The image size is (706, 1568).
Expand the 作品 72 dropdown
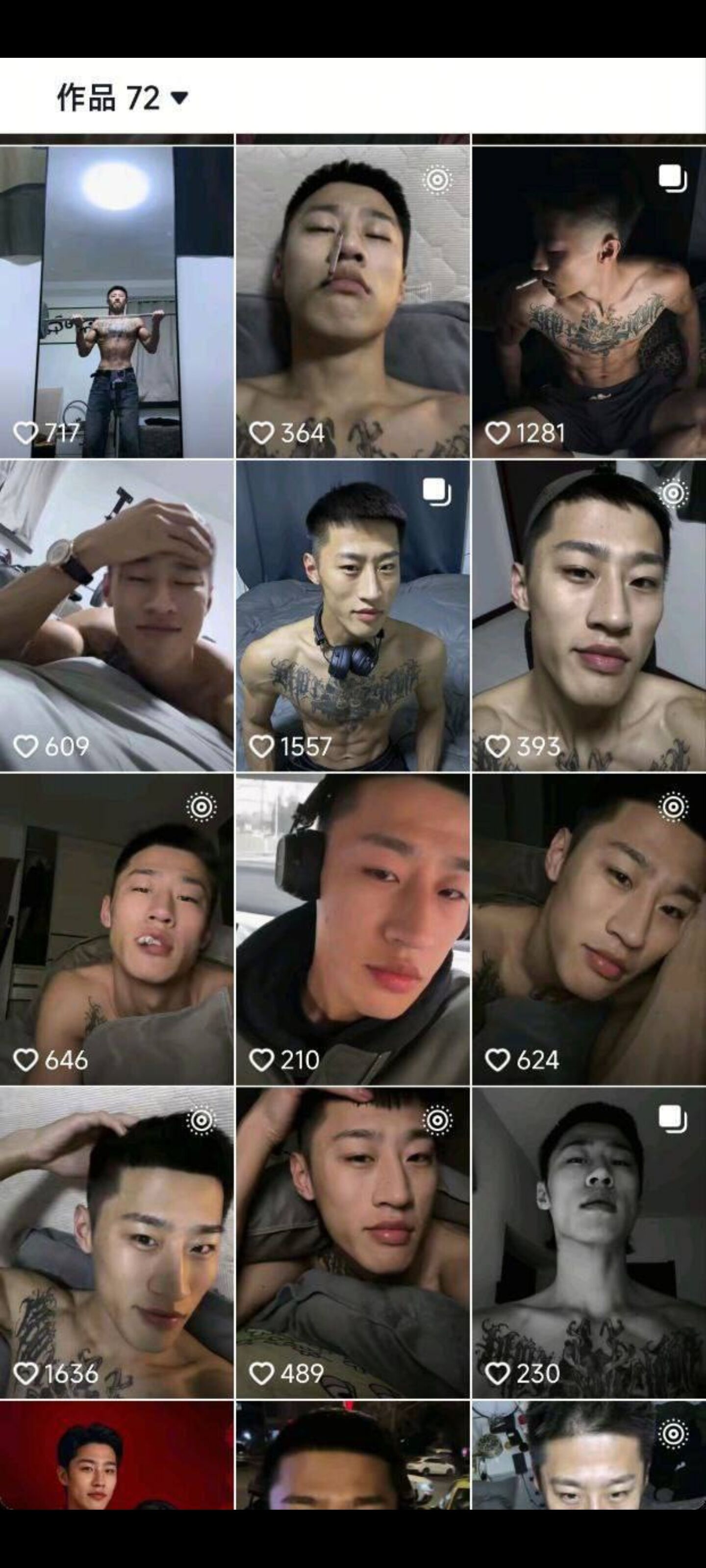pyautogui.click(x=123, y=98)
